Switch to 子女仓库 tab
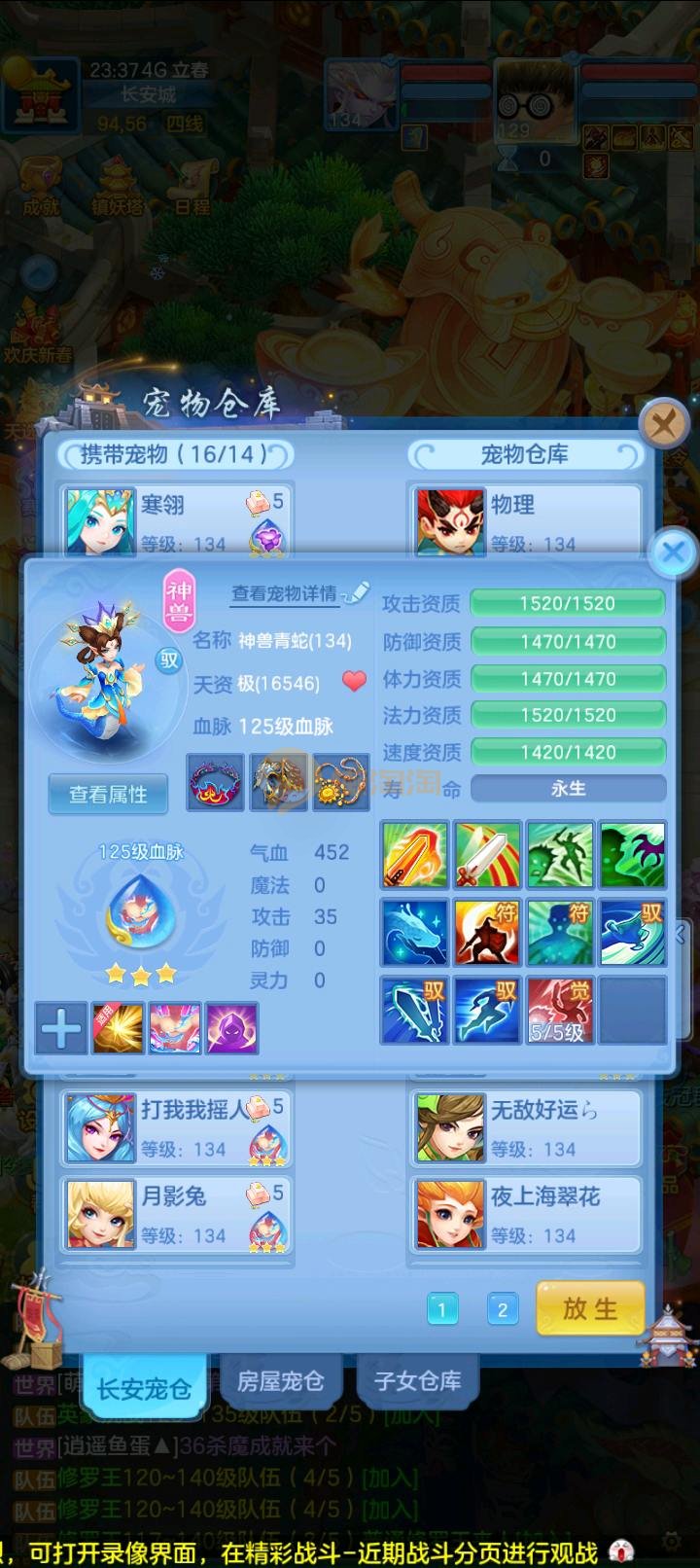The width and height of the screenshot is (700, 1568). (417, 1381)
